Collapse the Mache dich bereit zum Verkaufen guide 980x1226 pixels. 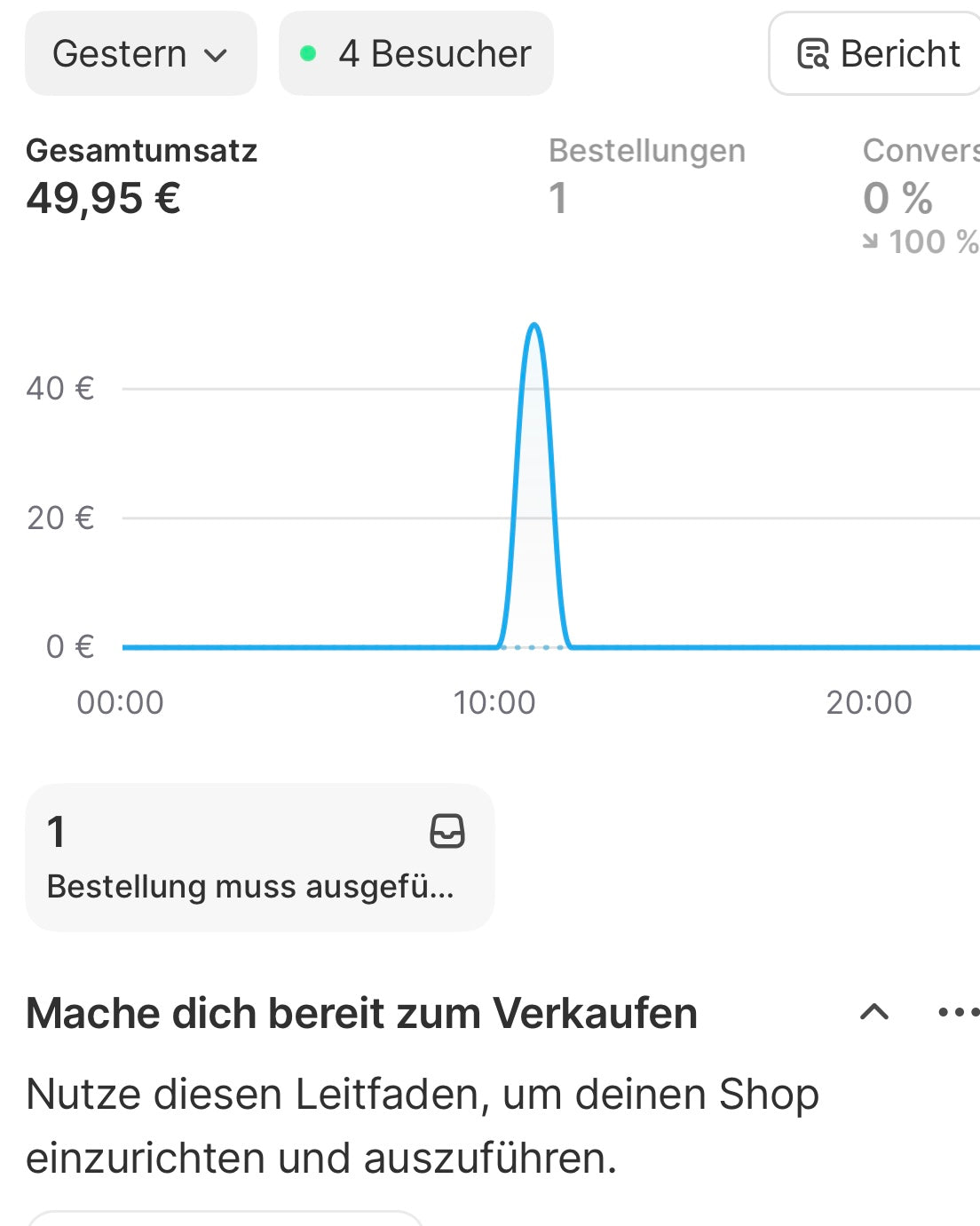[x=874, y=1012]
